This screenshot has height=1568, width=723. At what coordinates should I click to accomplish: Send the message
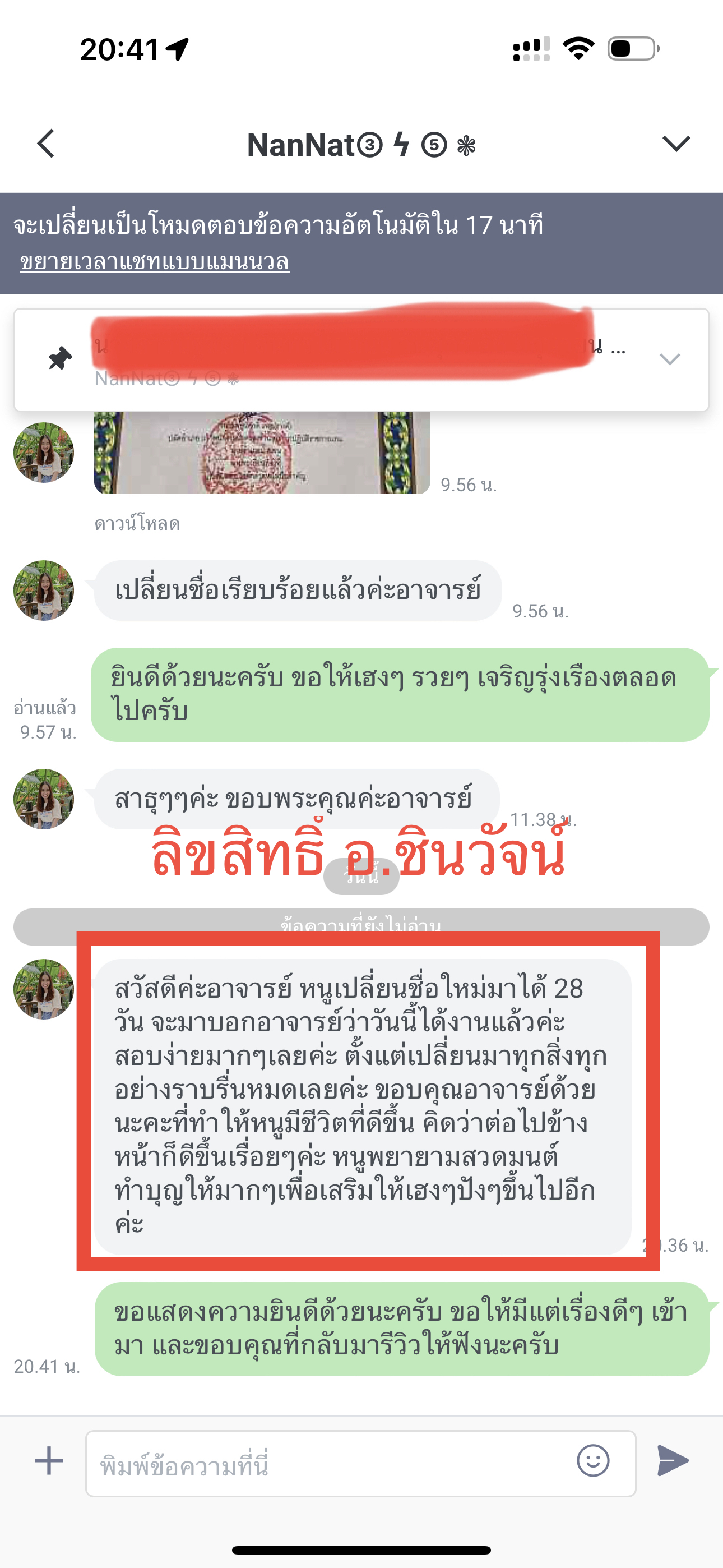point(673,1461)
